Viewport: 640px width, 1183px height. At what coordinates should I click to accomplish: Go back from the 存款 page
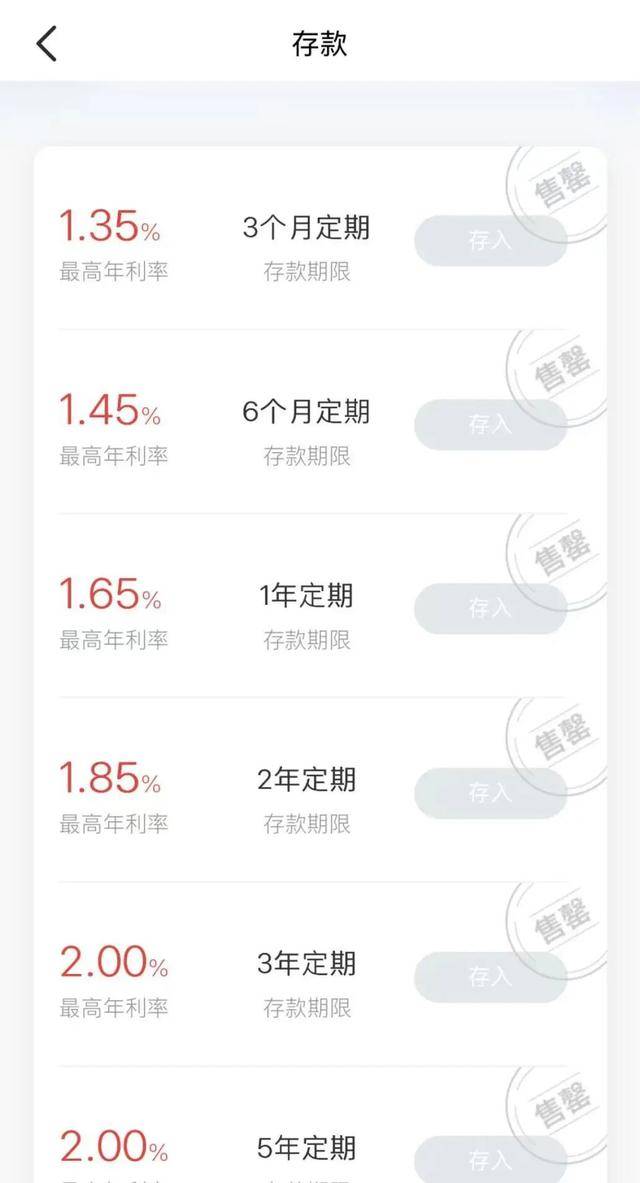[x=47, y=44]
